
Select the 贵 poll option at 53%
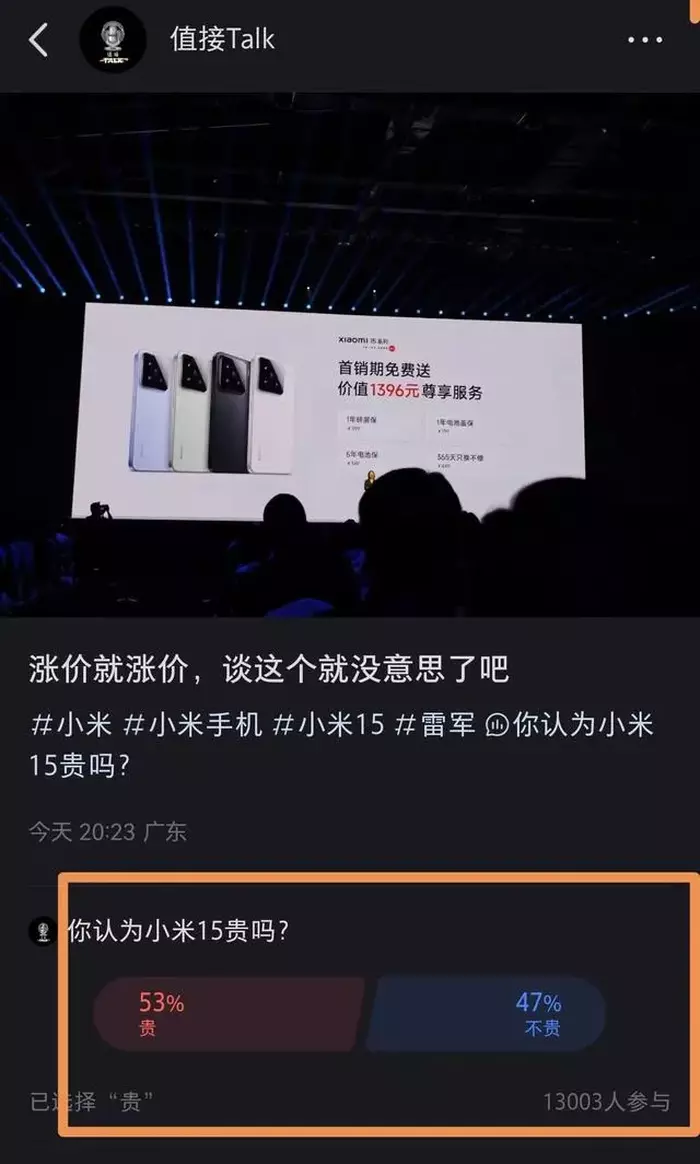(228, 1014)
